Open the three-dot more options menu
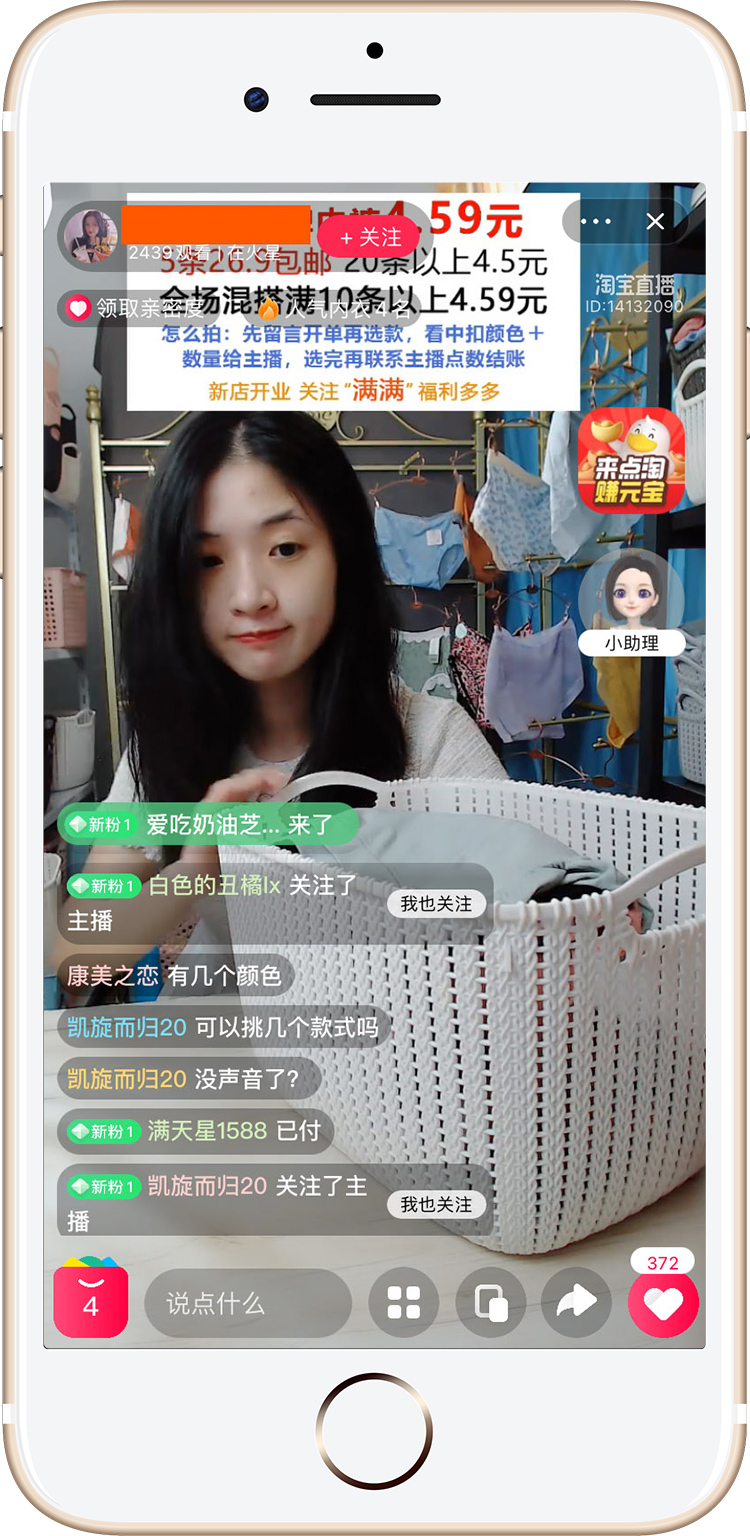750x1536 pixels. tap(596, 222)
